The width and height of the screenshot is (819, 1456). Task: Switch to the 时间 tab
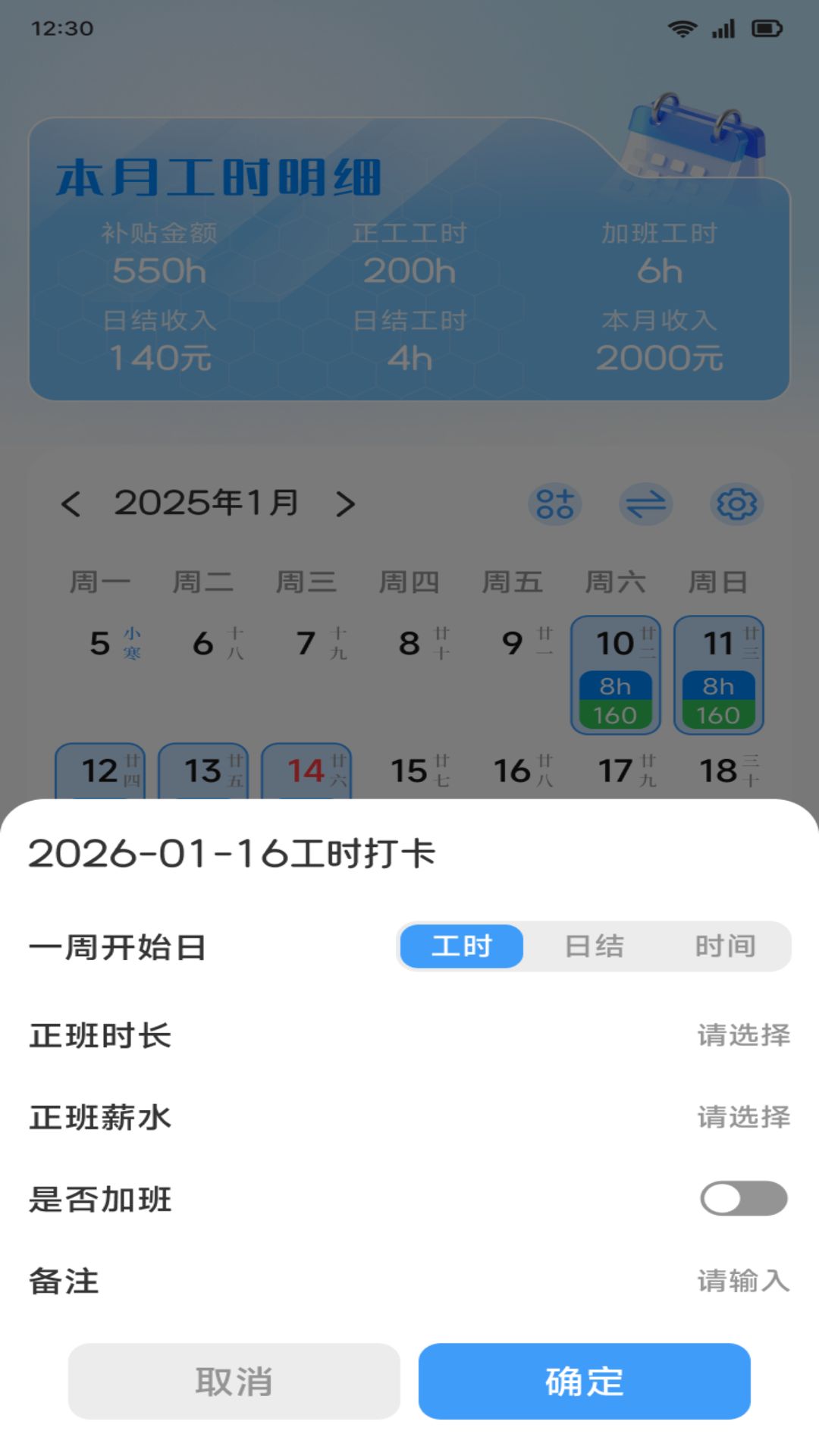coord(726,946)
